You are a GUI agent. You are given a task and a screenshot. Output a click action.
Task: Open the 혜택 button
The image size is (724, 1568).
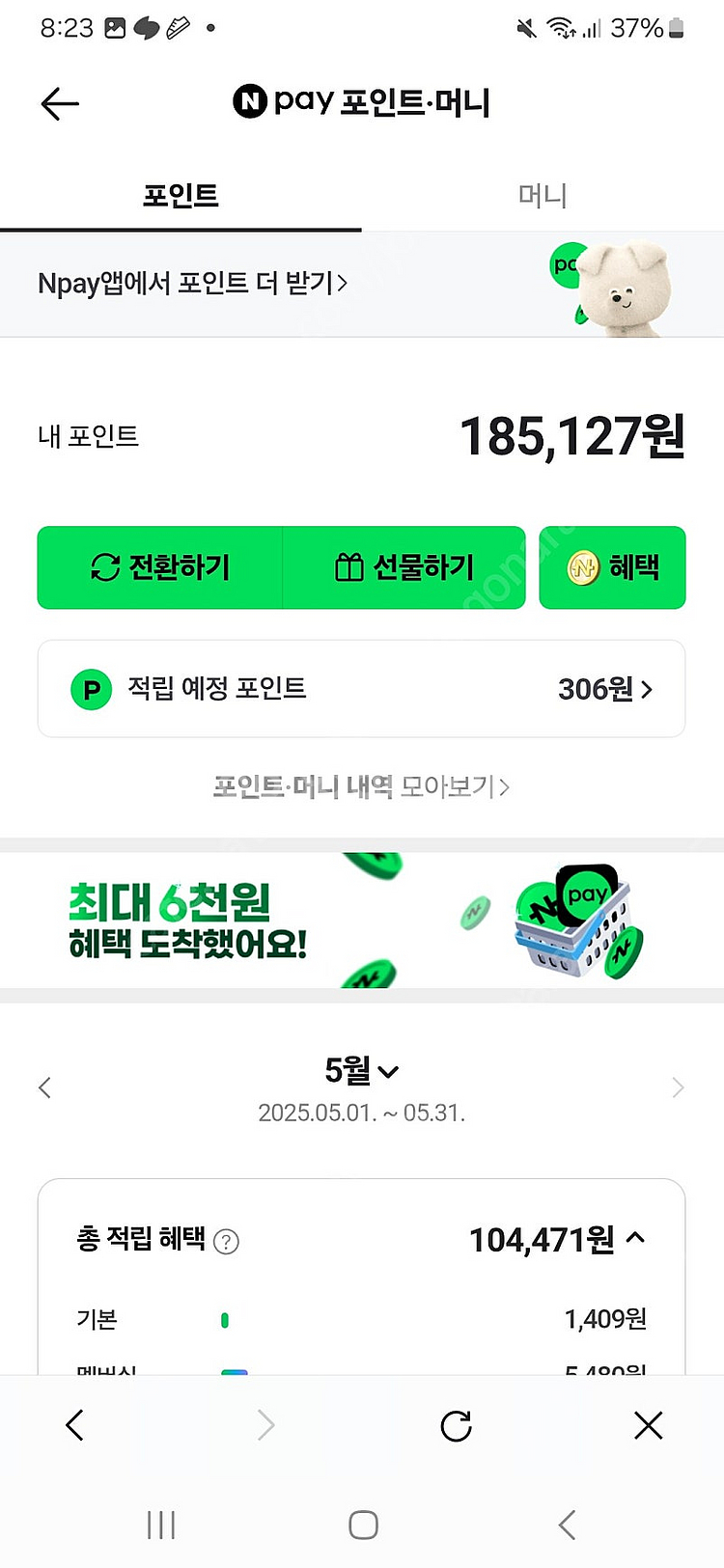pos(612,567)
